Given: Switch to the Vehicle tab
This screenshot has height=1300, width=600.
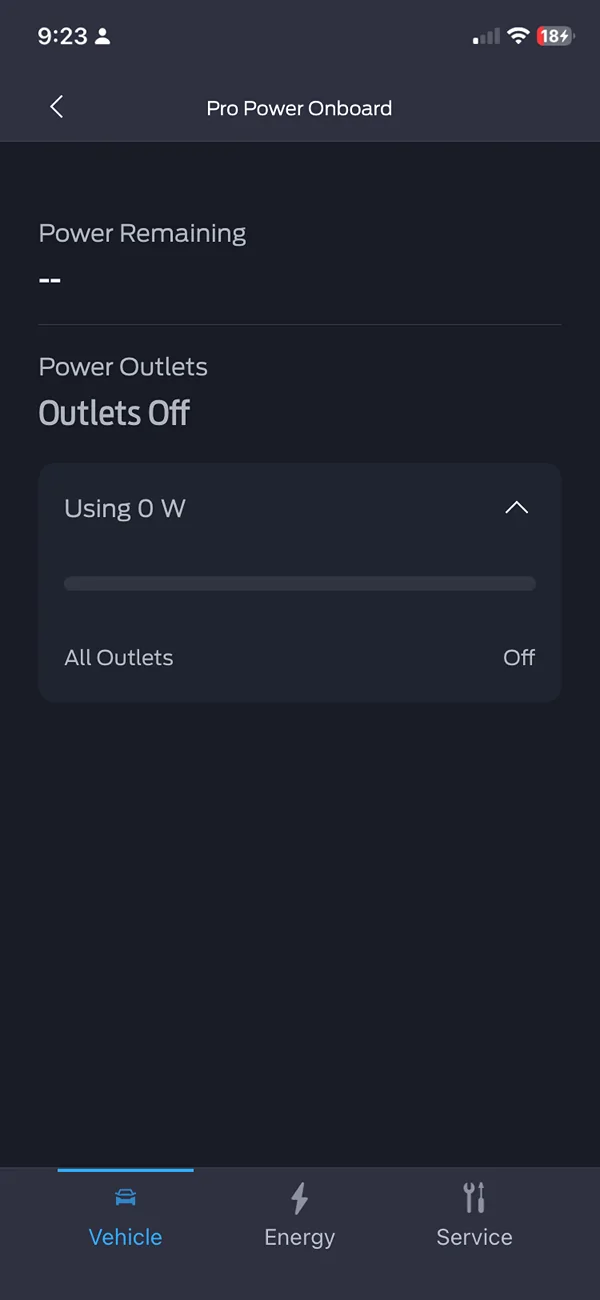Looking at the screenshot, I should coord(125,1215).
